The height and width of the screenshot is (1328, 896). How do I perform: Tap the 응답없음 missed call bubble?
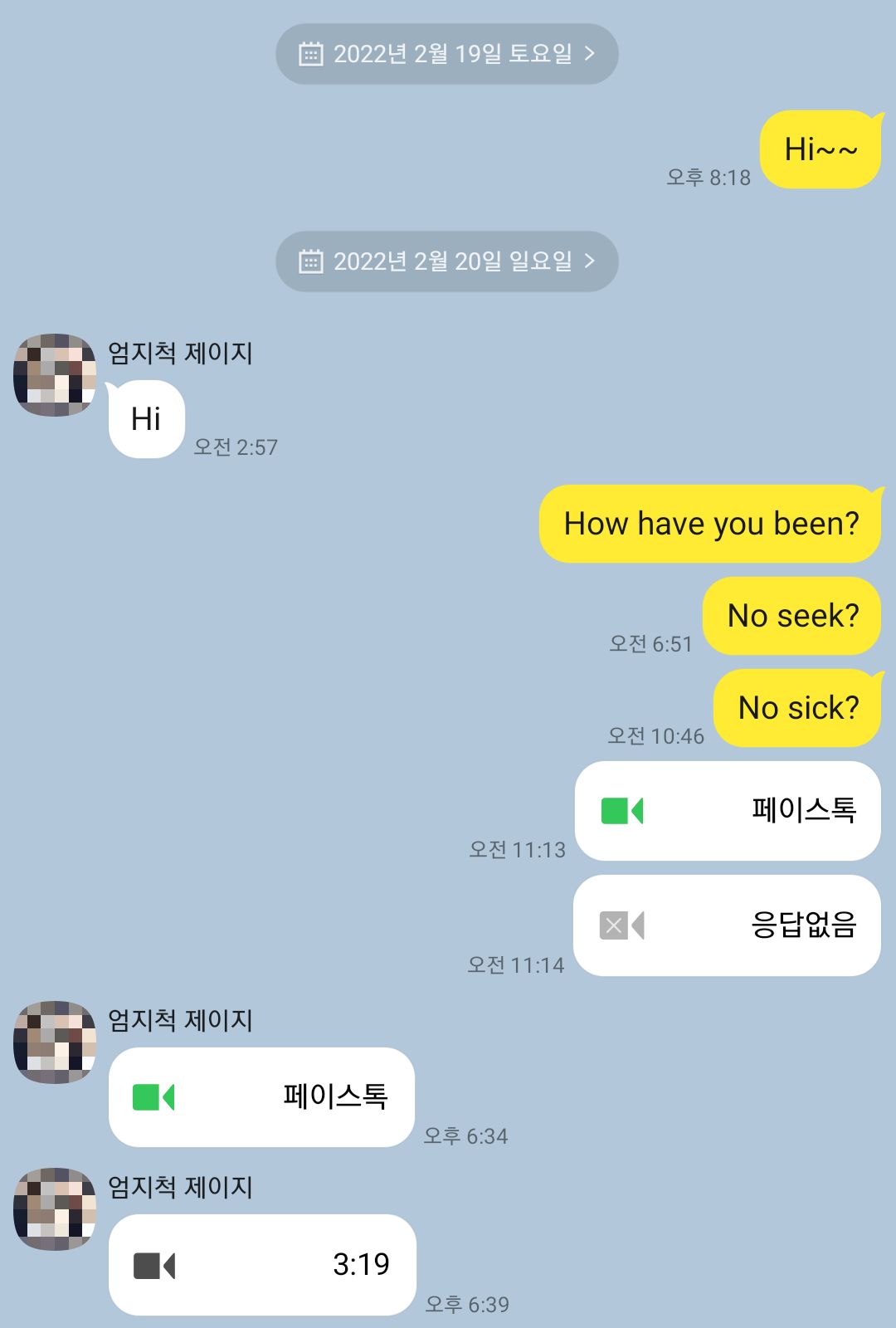coord(727,925)
